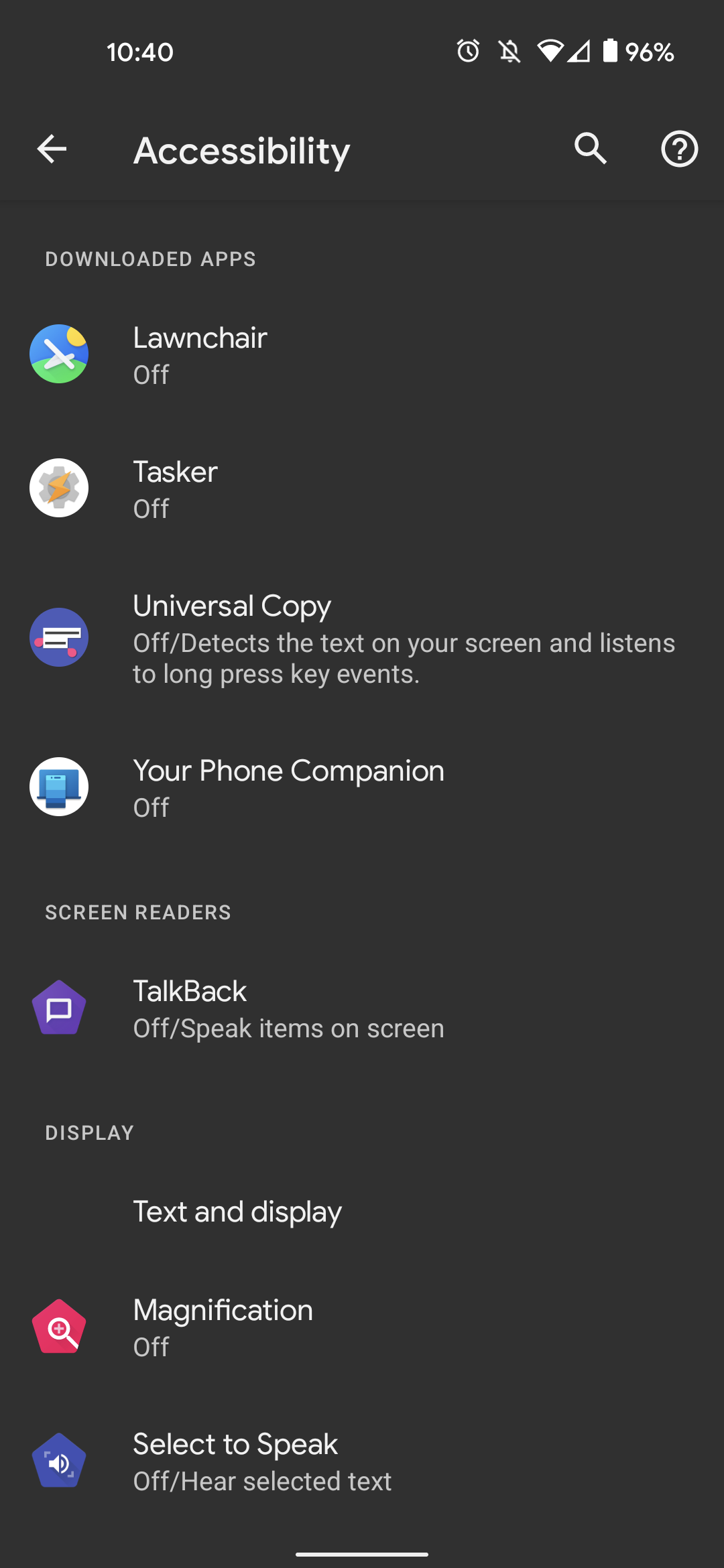This screenshot has width=724, height=1568.
Task: Tap the clock in the status bar
Action: [141, 52]
